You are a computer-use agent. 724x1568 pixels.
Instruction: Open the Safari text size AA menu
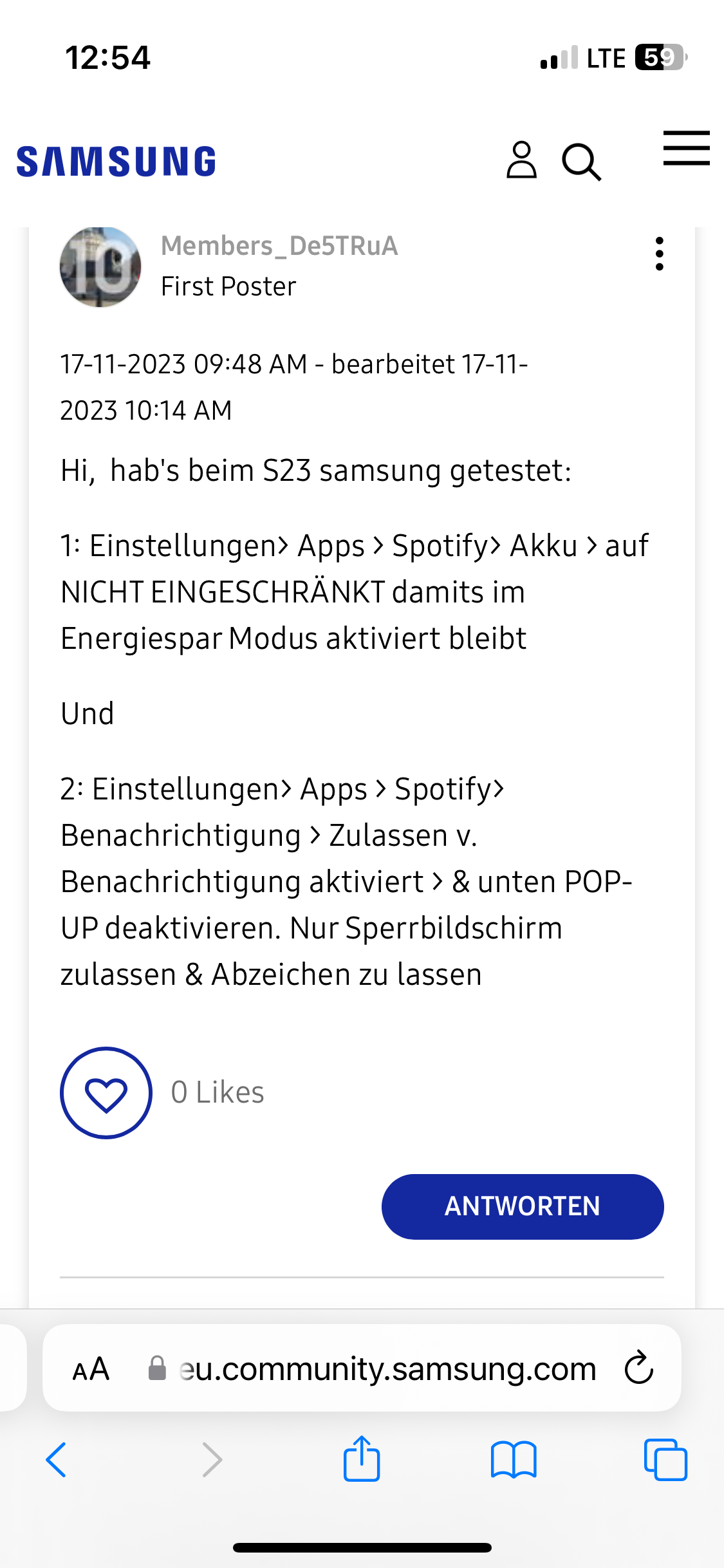point(91,1368)
